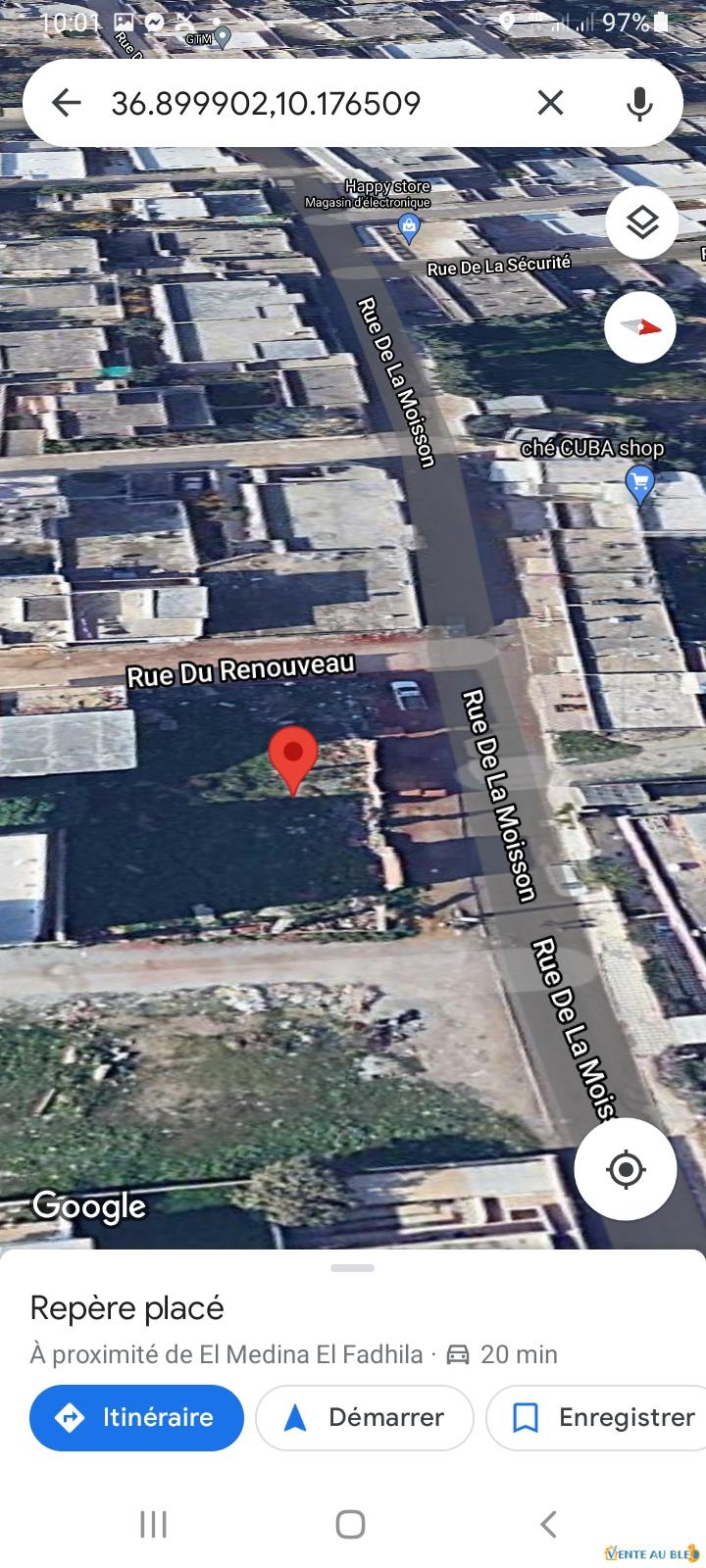Select the ché CUBA shop marker

pos(639,482)
